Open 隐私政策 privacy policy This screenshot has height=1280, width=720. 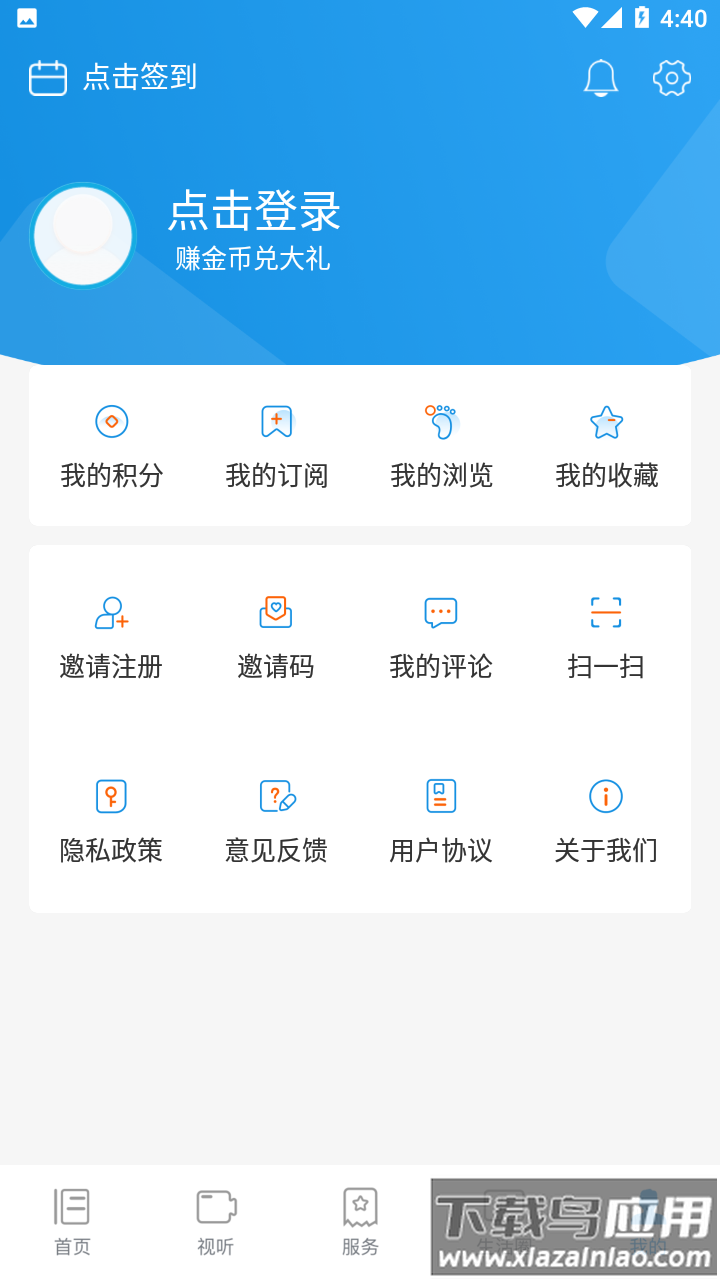pyautogui.click(x=110, y=820)
